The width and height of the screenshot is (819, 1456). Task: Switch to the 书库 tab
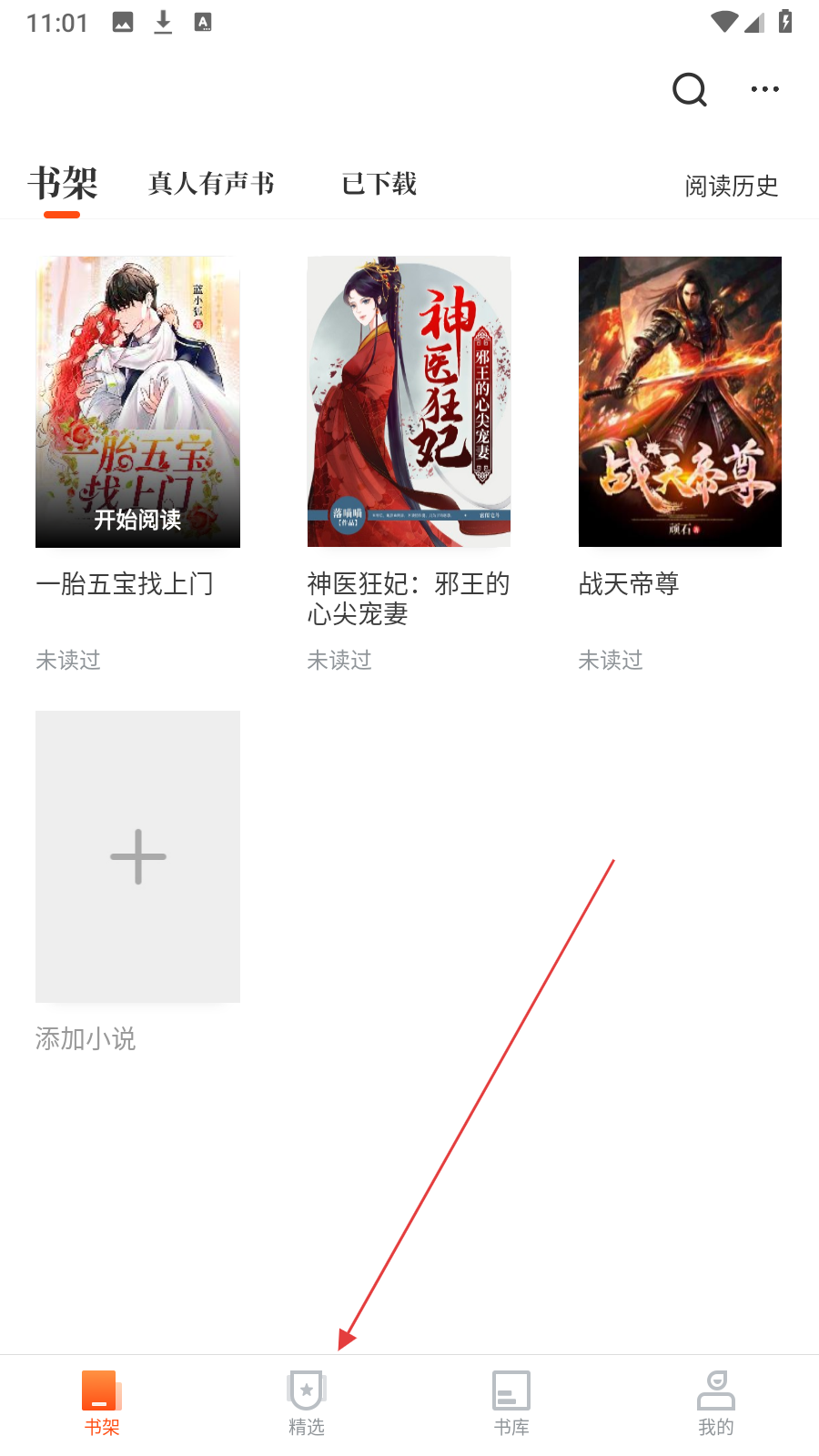[x=511, y=1403]
